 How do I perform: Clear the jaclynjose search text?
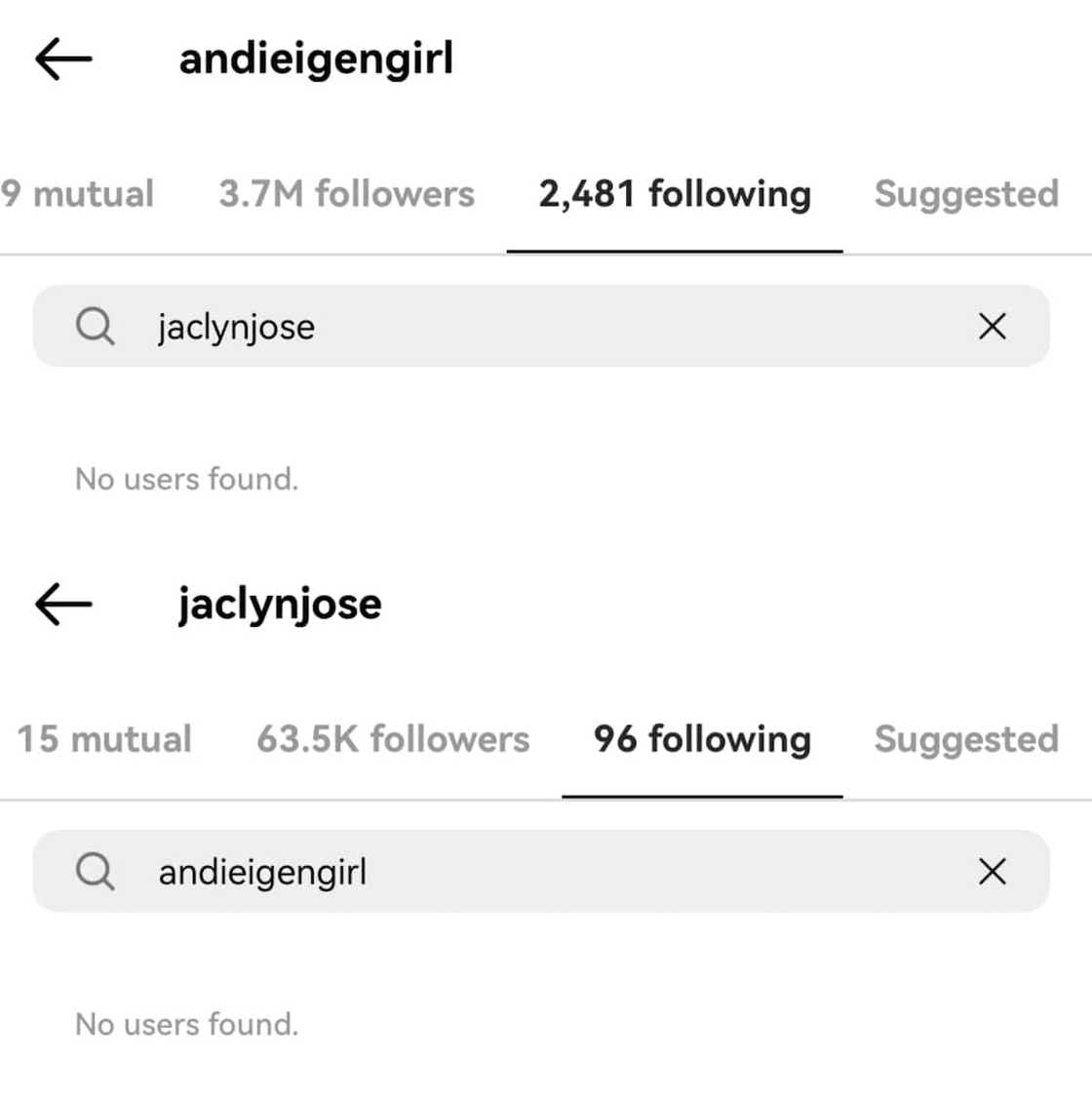click(x=992, y=327)
